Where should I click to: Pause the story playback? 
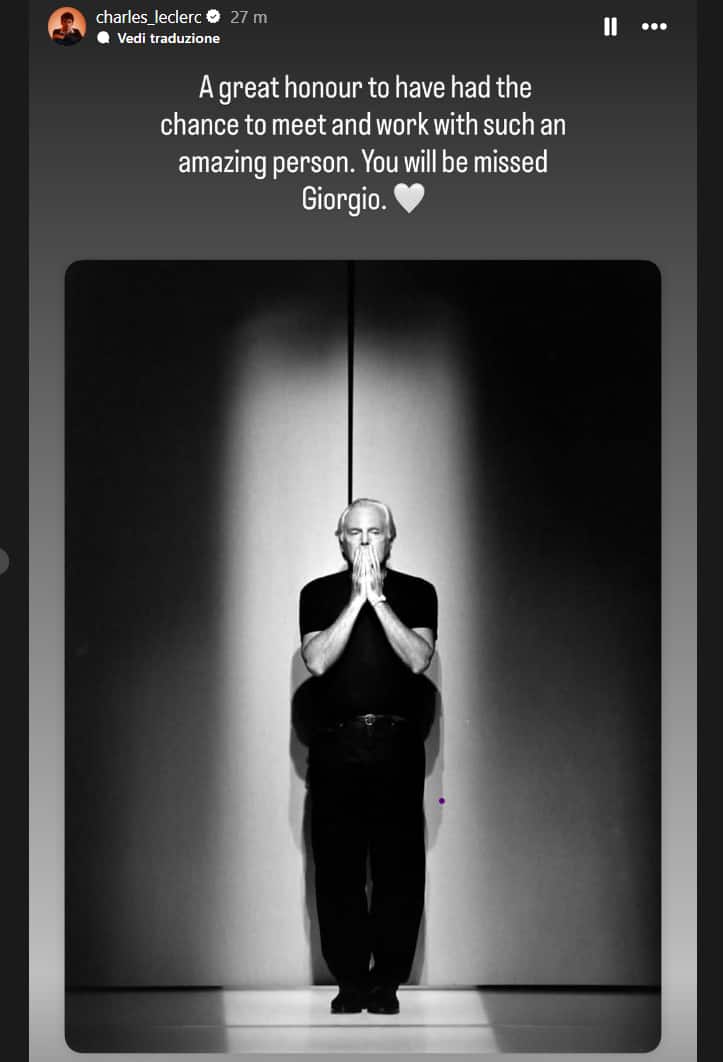coord(610,27)
